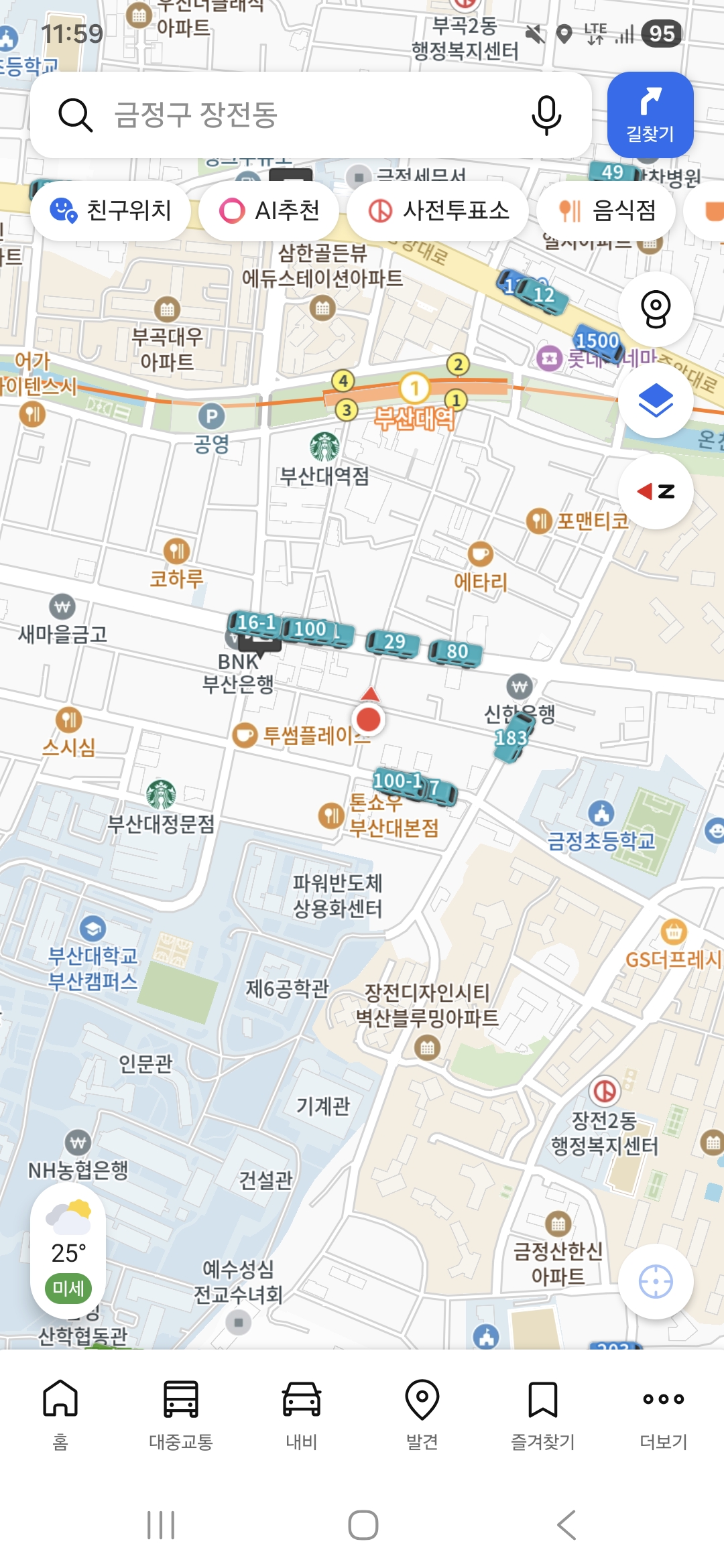Start voice search with the microphone
Viewport: 724px width, 1568px height.
point(546,115)
